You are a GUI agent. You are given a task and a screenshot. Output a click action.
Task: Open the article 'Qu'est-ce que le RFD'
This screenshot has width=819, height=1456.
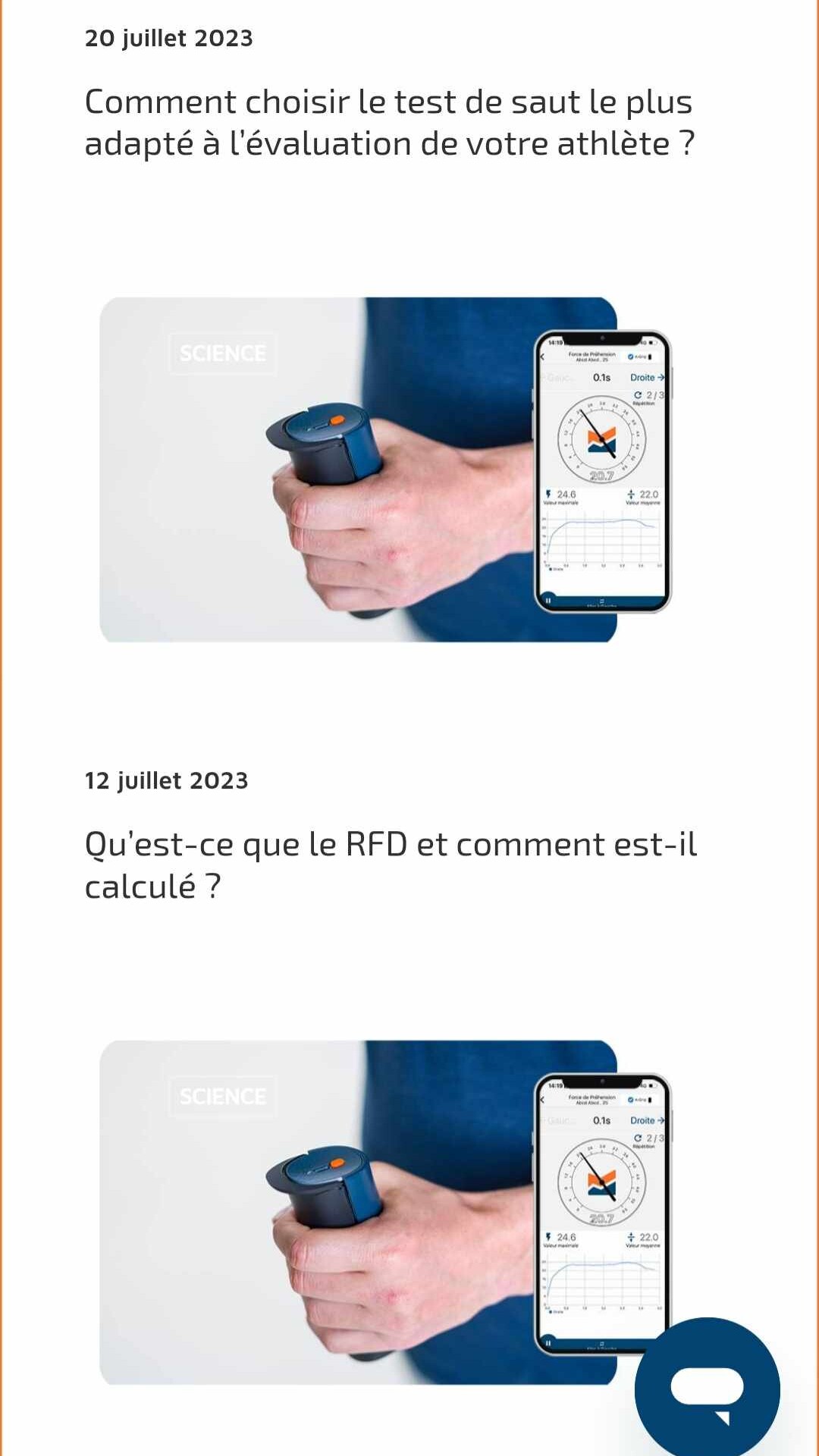coord(389,865)
